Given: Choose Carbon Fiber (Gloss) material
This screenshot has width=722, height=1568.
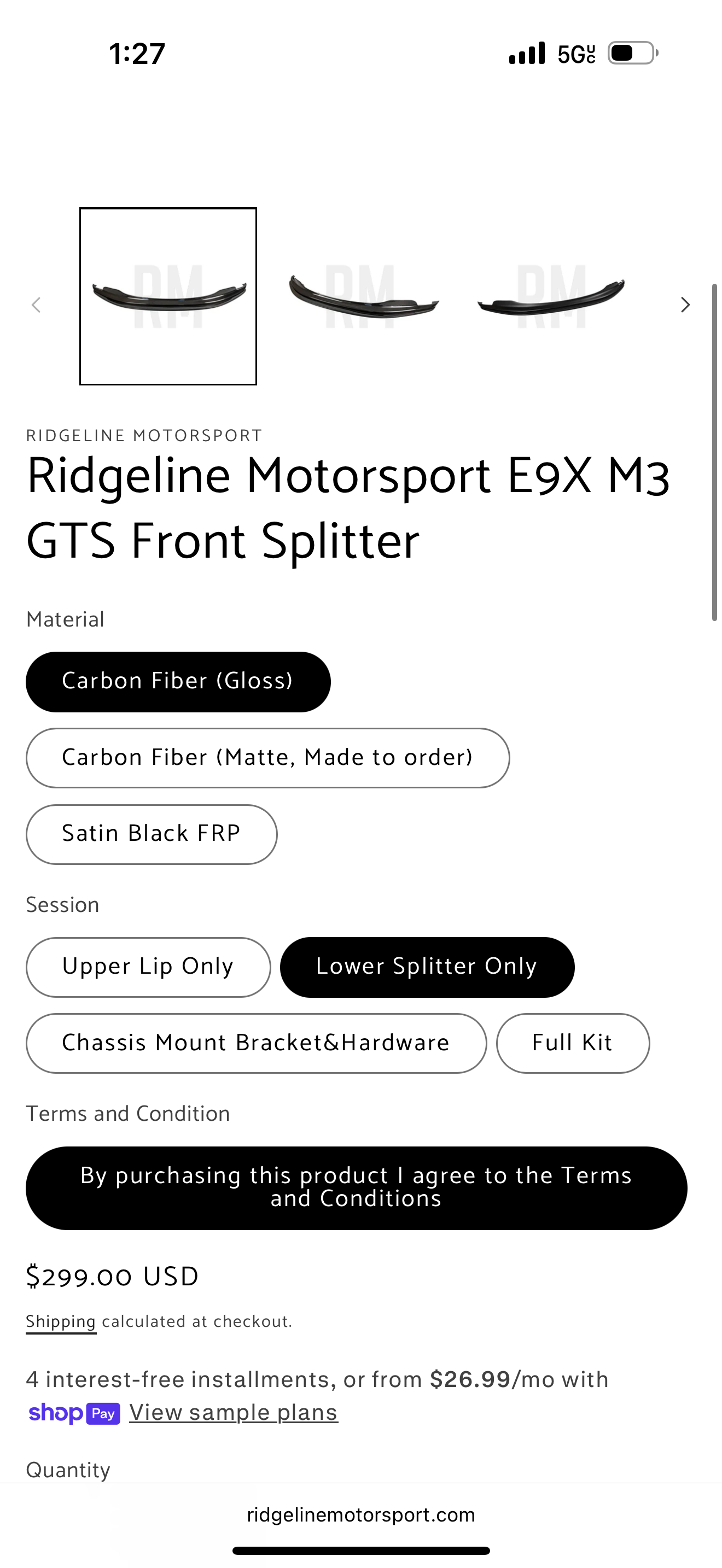Looking at the screenshot, I should (x=178, y=682).
